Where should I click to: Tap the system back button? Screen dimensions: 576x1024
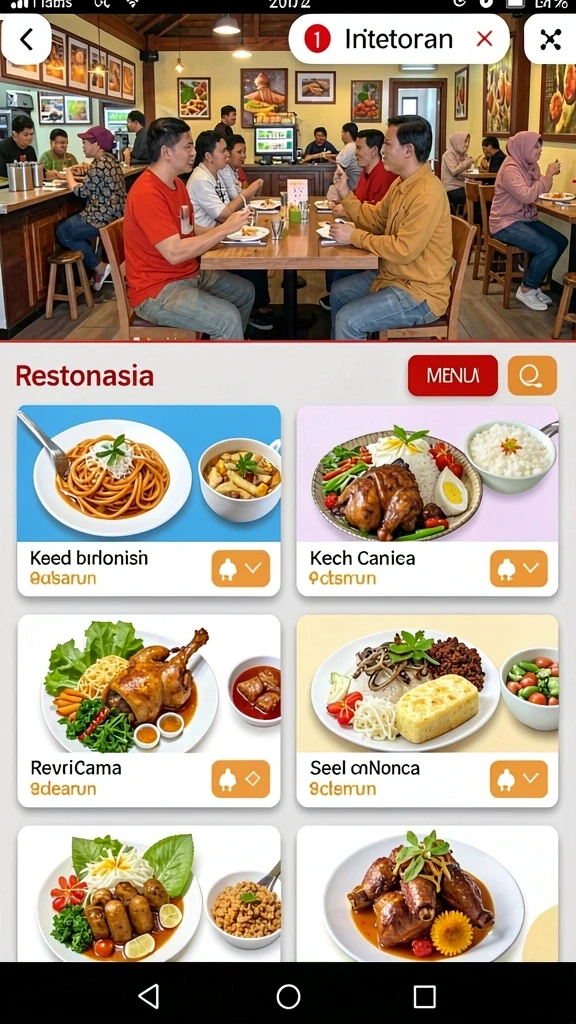pyautogui.click(x=149, y=997)
